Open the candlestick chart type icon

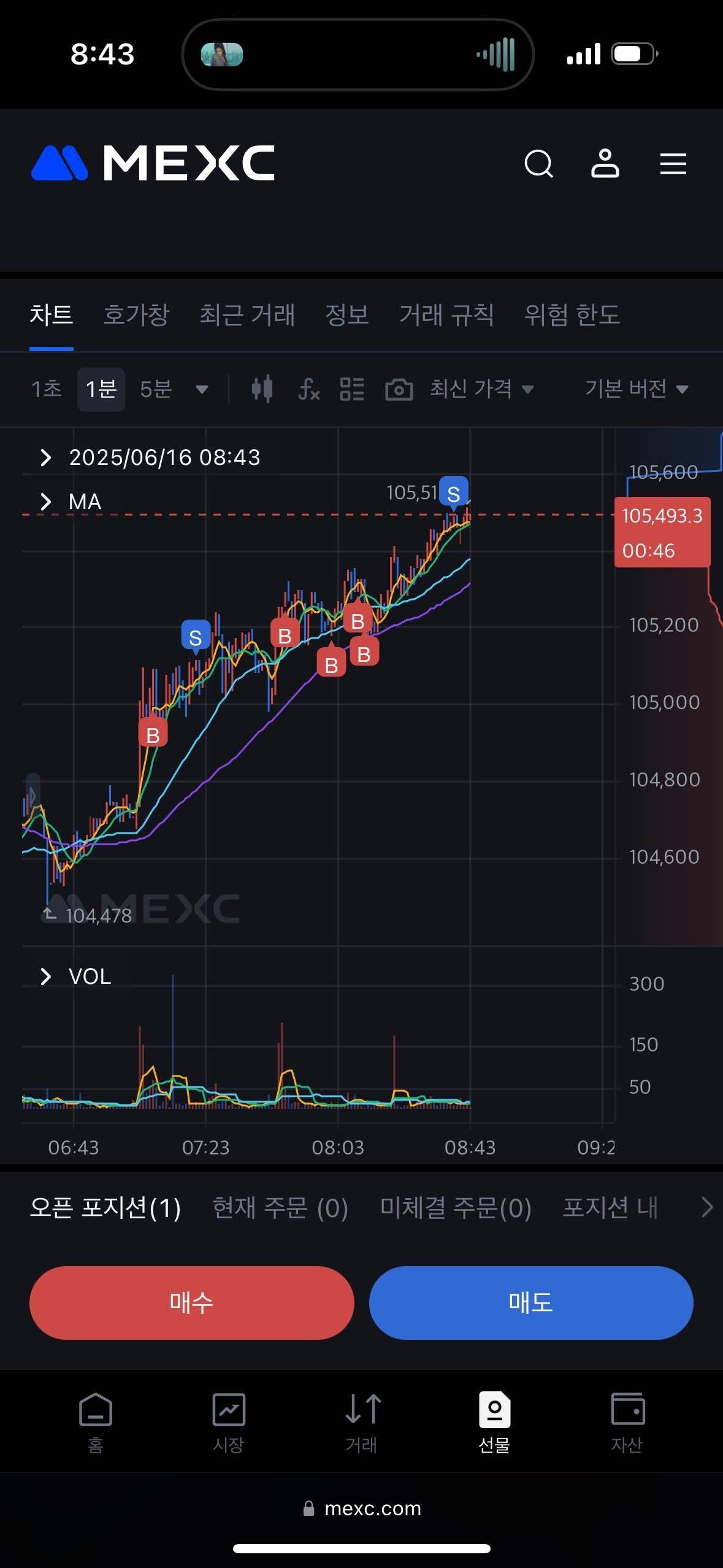pyautogui.click(x=262, y=389)
